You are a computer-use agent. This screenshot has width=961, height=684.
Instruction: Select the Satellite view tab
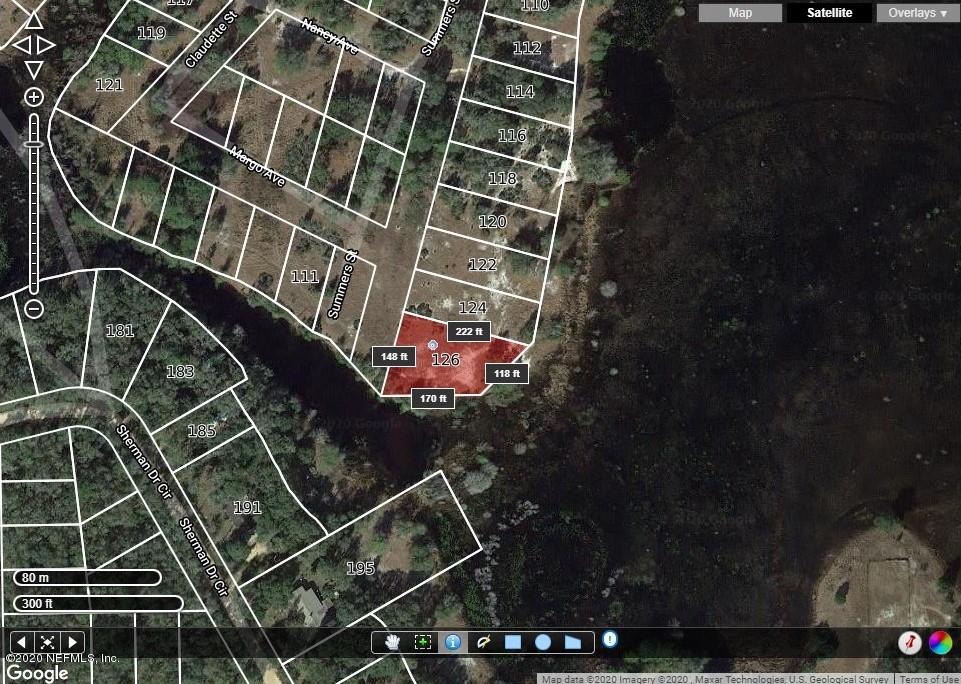point(829,13)
